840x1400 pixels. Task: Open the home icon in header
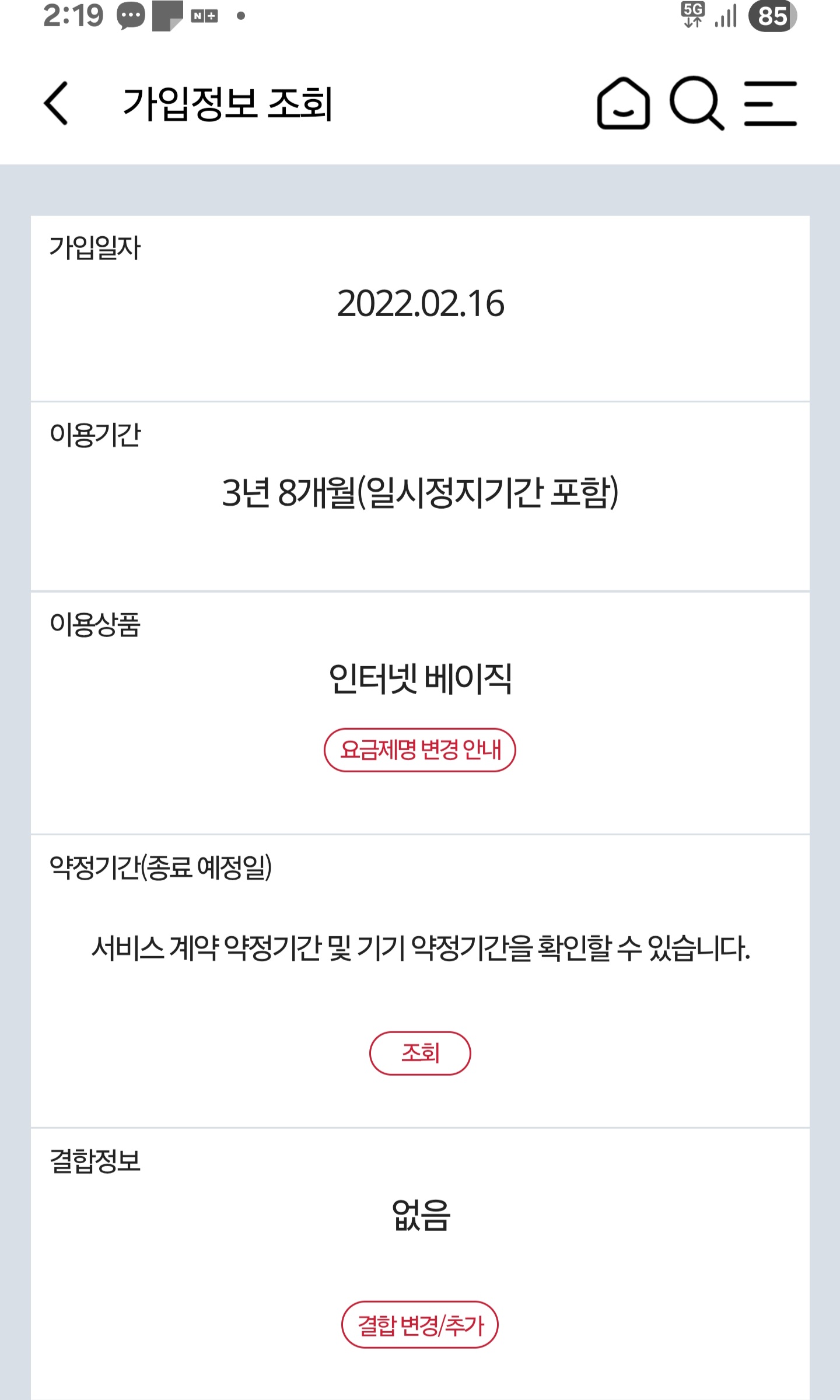623,103
